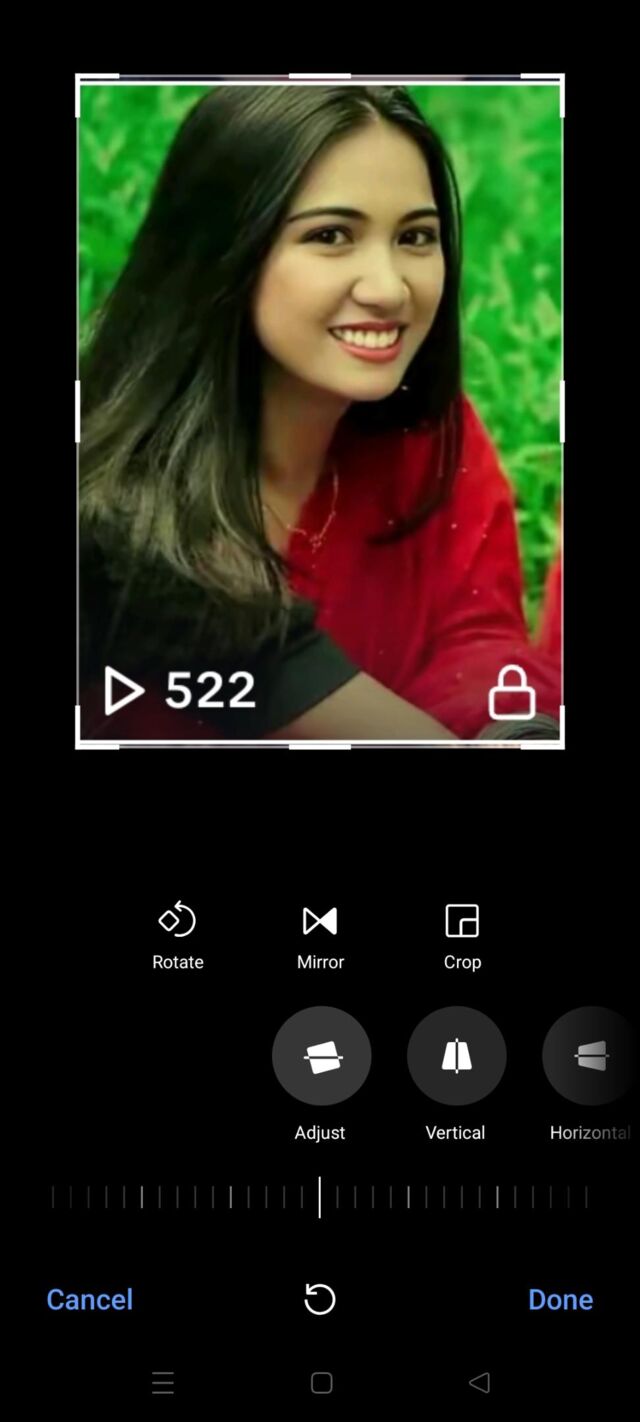
Task: Tap the Rotate tool
Action: [x=177, y=935]
